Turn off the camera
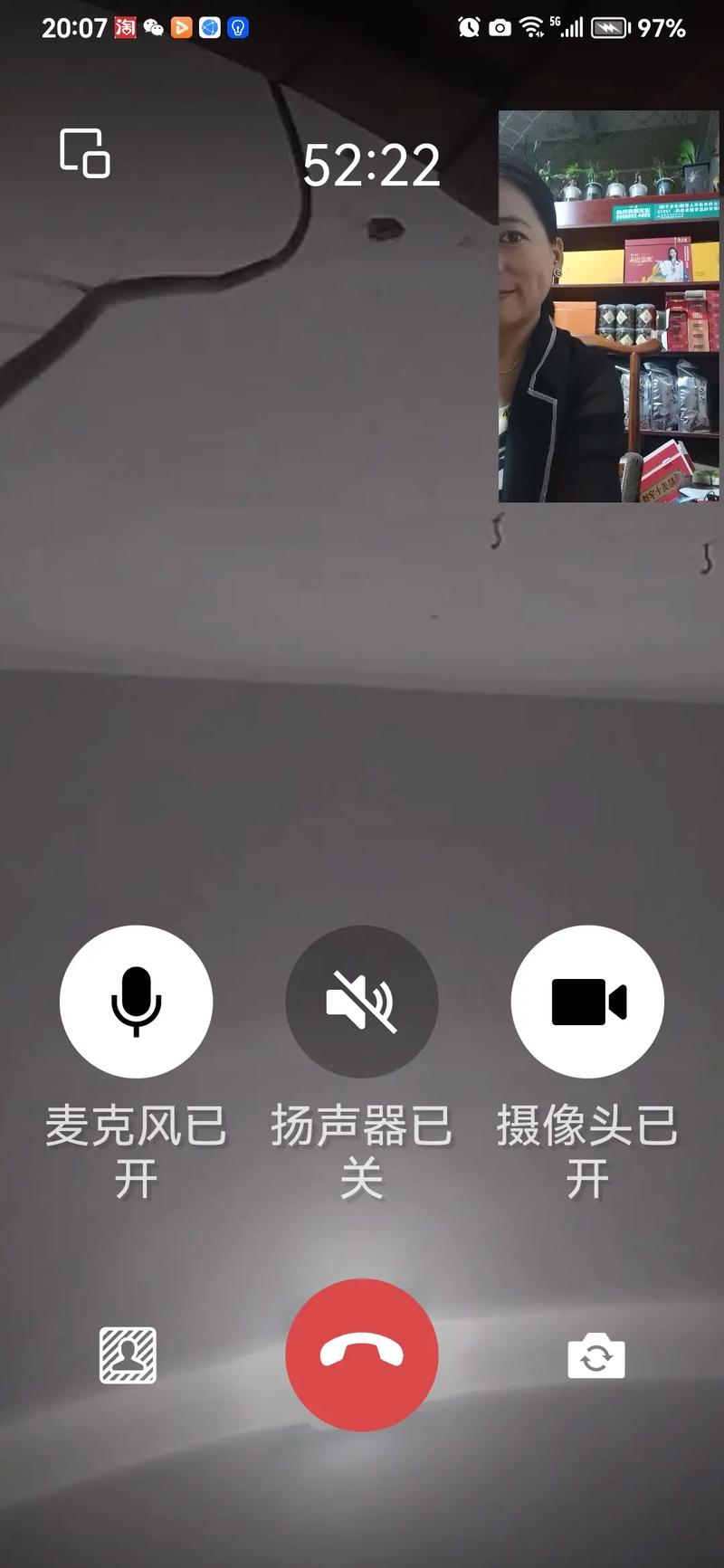724x1568 pixels. (587, 1001)
